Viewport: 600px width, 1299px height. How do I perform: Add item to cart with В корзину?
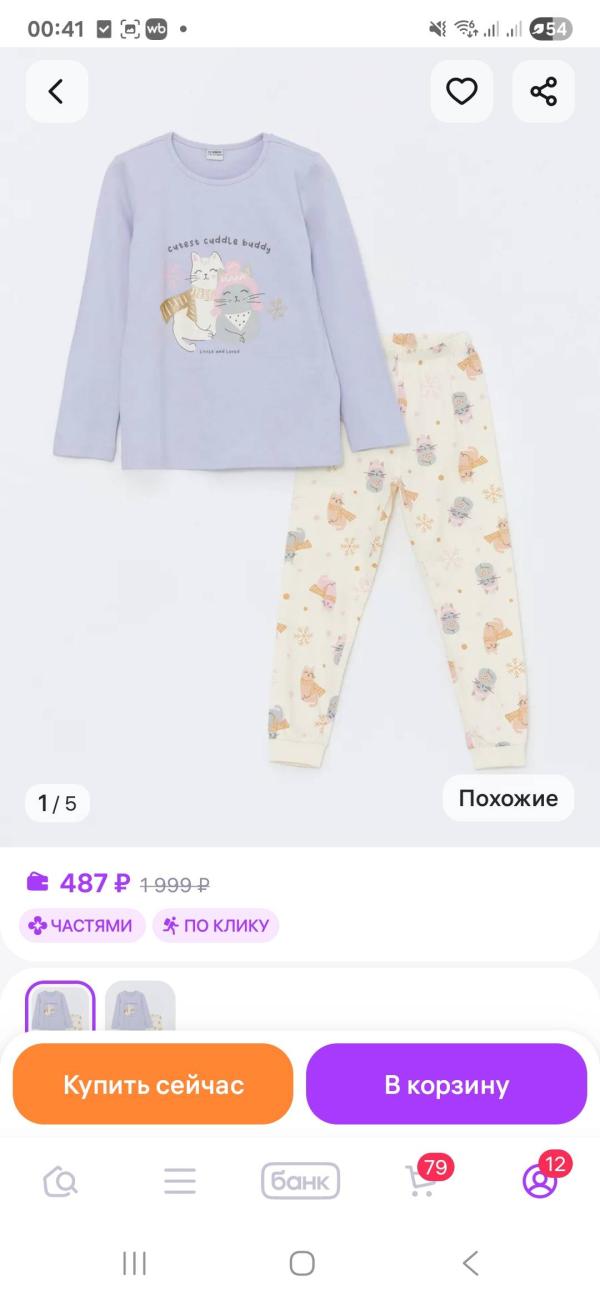pyautogui.click(x=446, y=1084)
